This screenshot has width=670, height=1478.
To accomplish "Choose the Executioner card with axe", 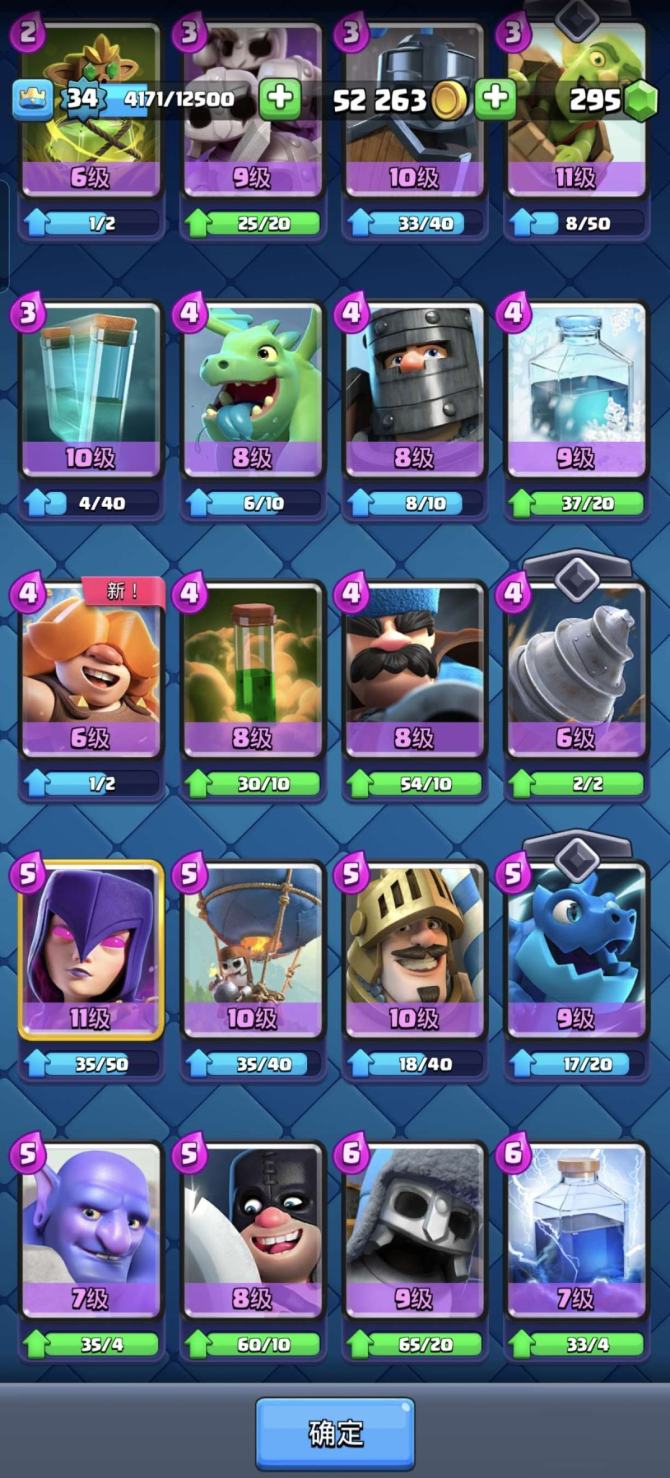I will (254, 1230).
